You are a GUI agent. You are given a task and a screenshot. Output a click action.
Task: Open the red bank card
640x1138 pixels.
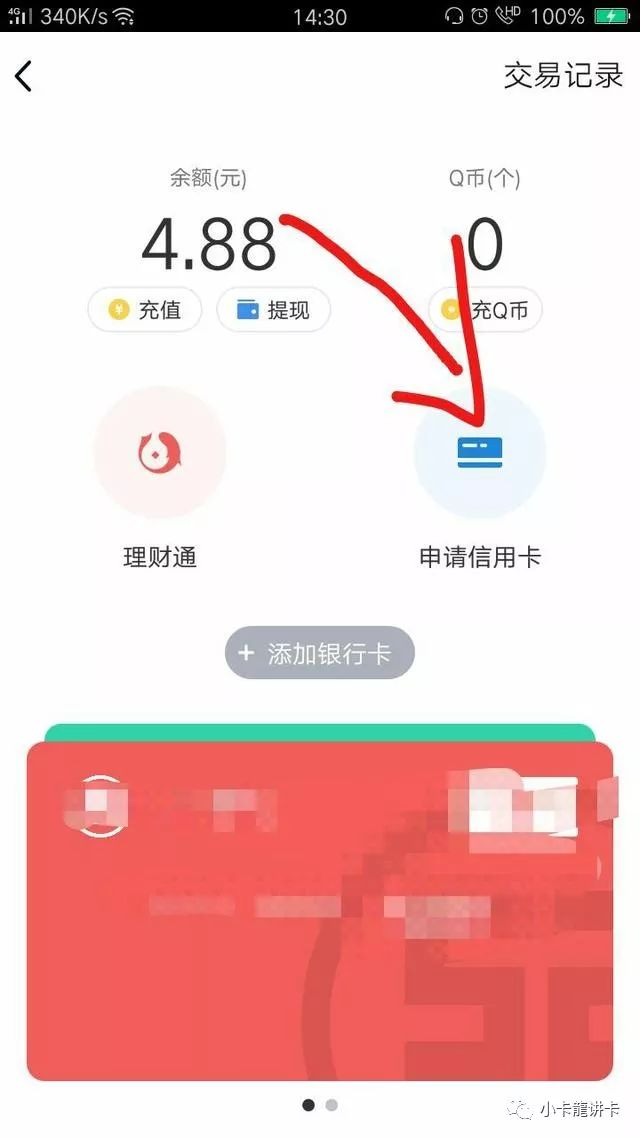[x=319, y=910]
